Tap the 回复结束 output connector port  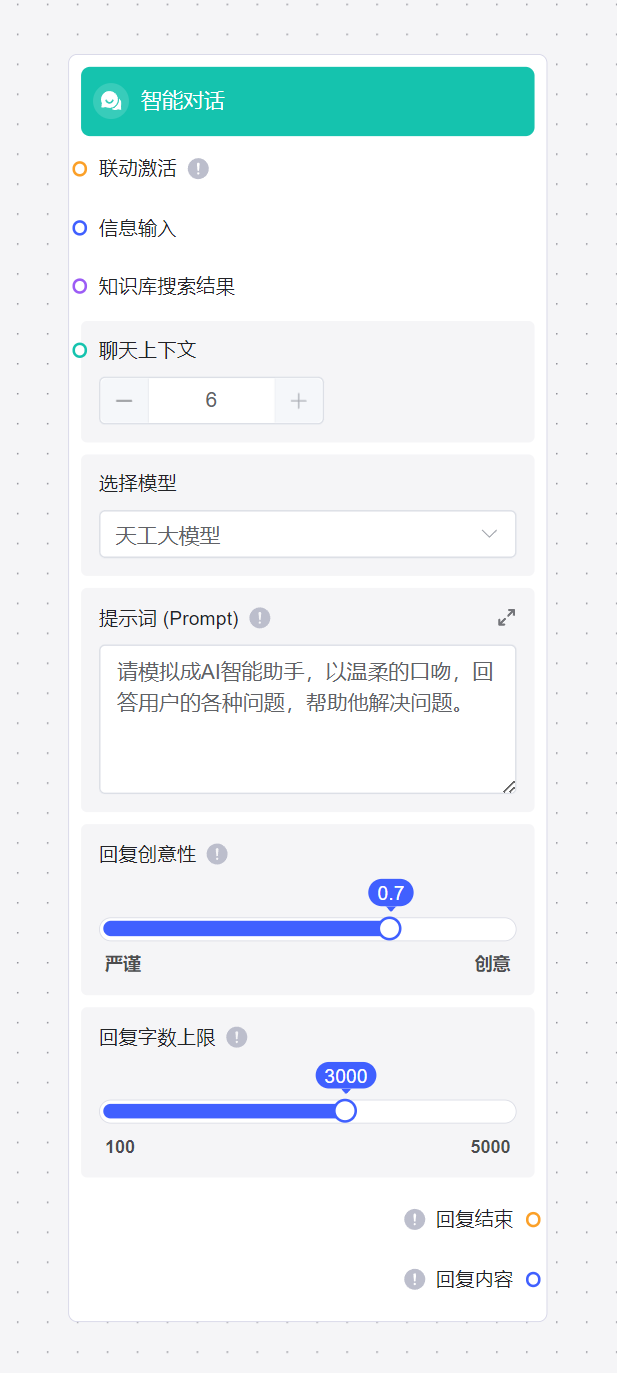point(533,1220)
